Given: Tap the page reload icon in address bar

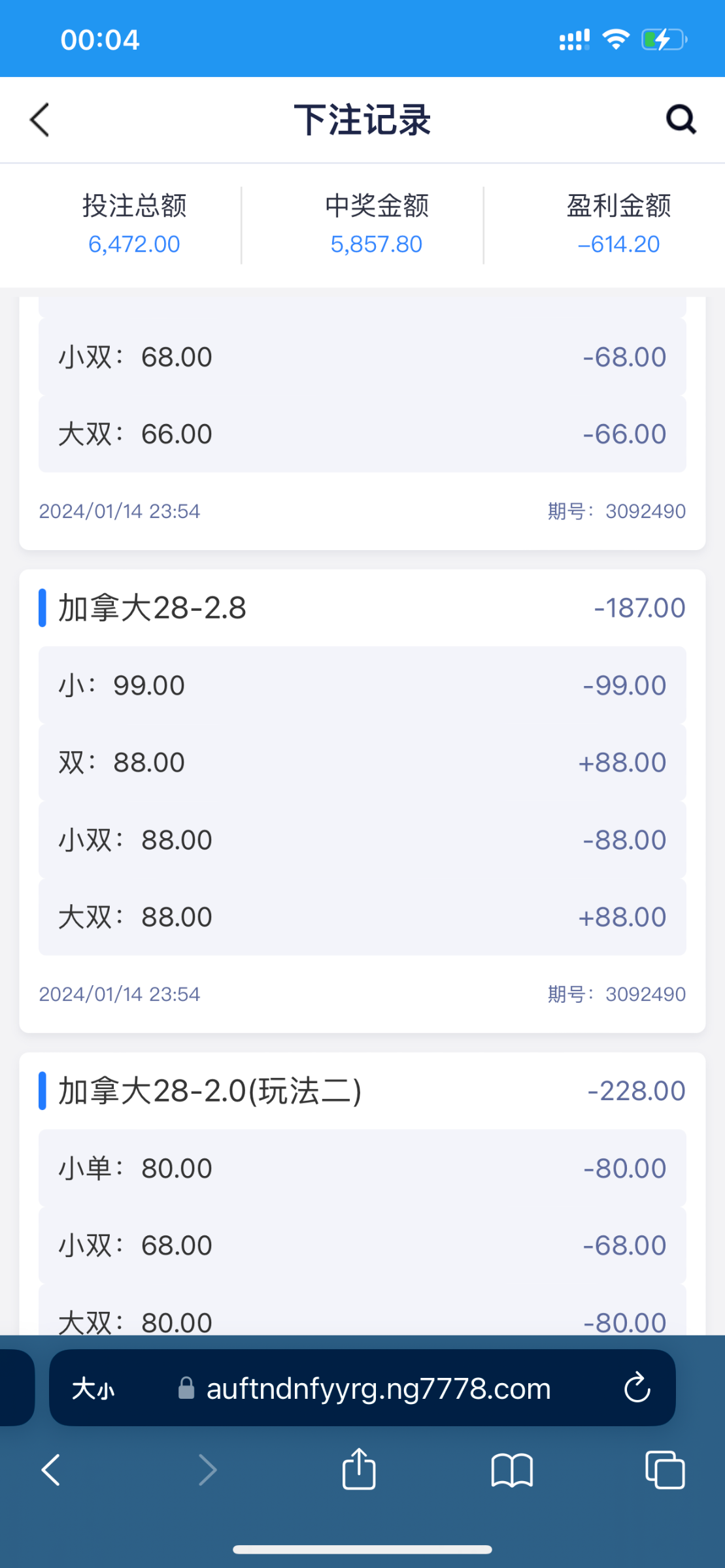Looking at the screenshot, I should click(637, 1389).
